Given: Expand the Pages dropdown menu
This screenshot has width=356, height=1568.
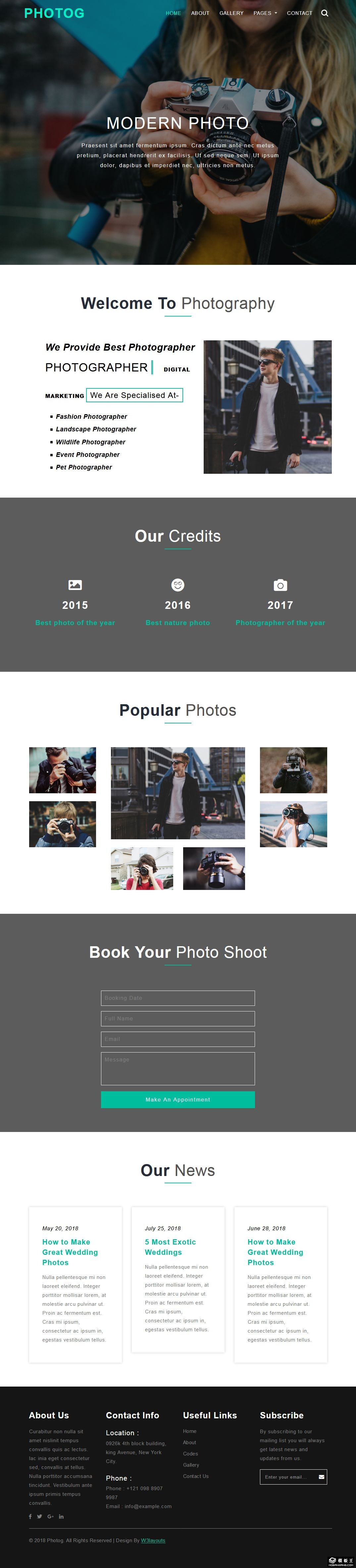Looking at the screenshot, I should [265, 13].
